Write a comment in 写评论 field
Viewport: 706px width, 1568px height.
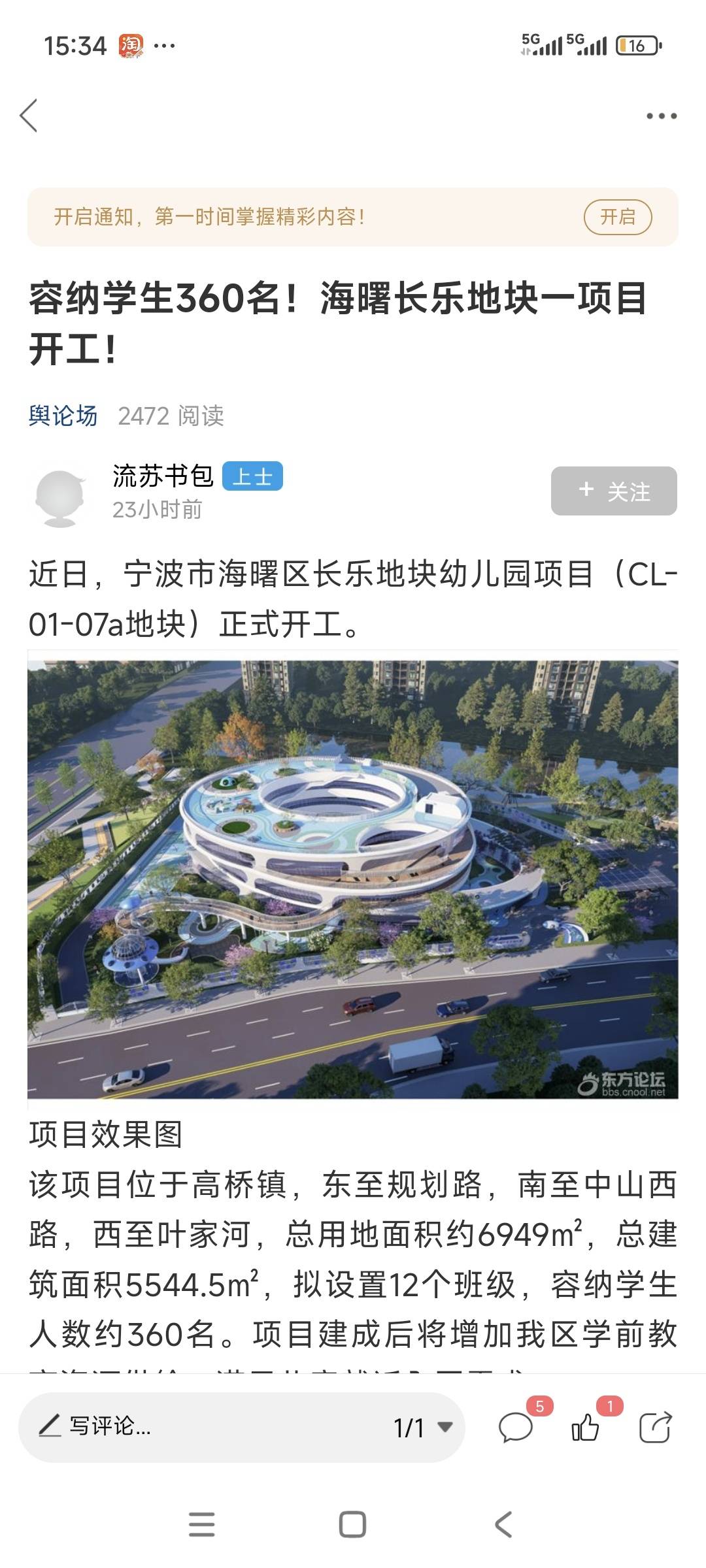pos(196,1426)
